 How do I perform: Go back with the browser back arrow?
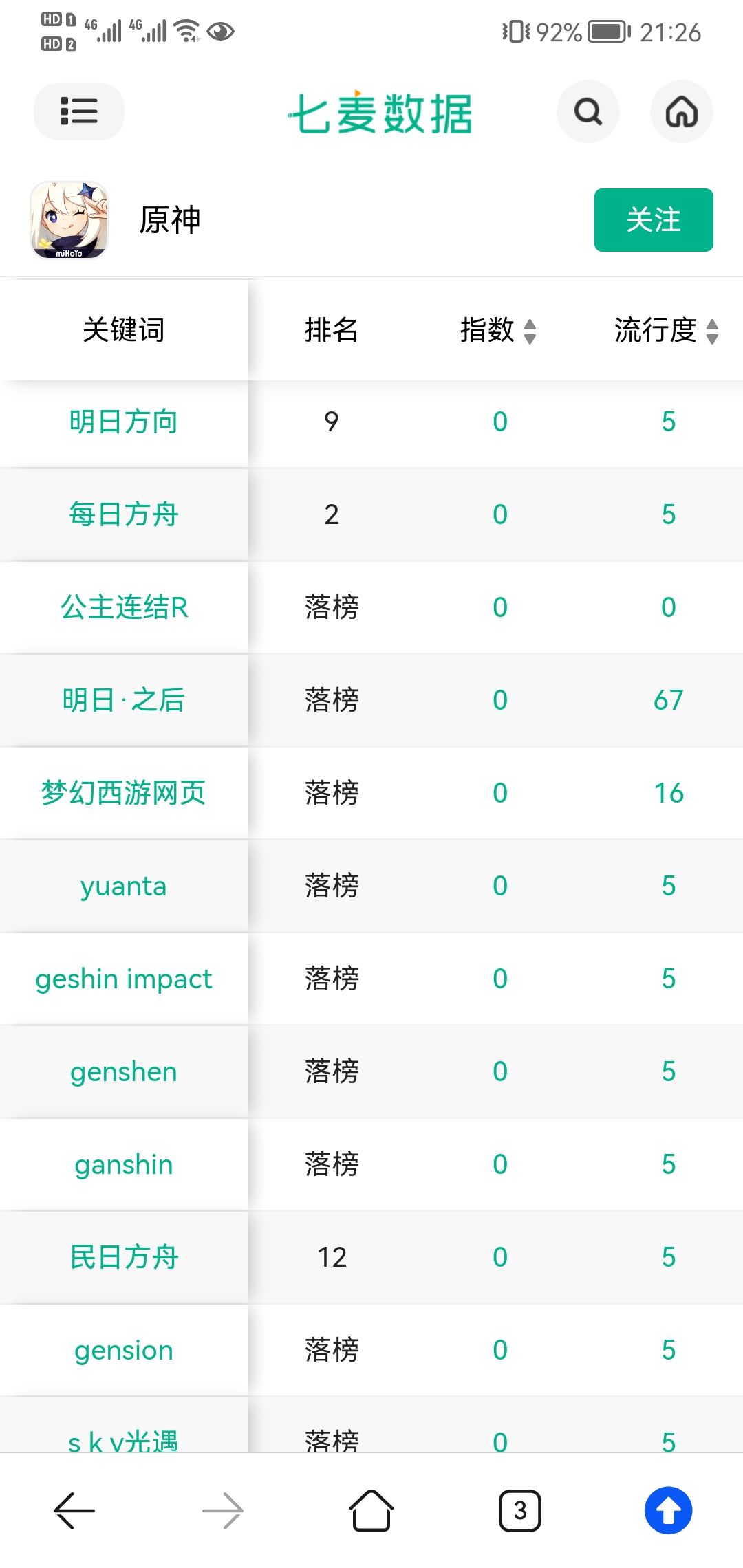tap(74, 1510)
